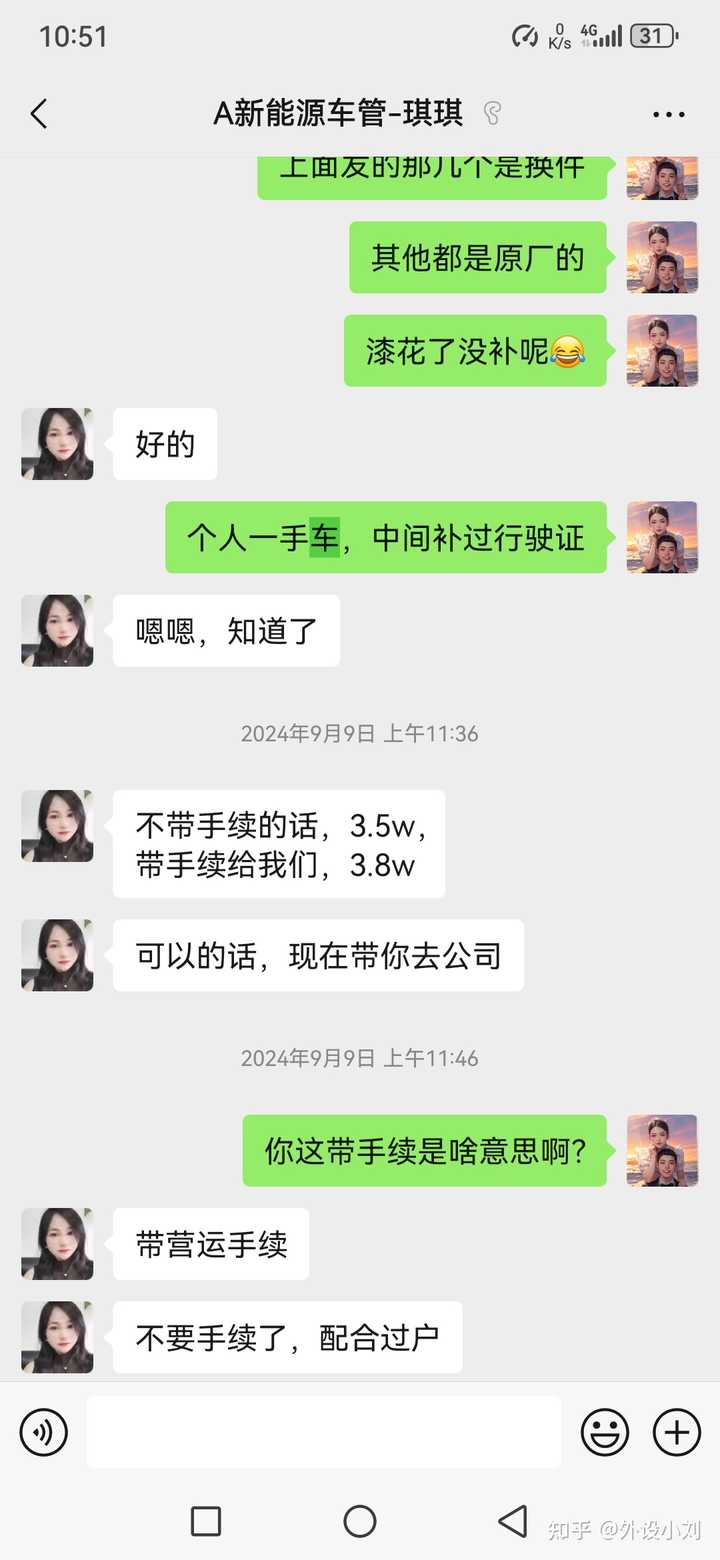Open the chat options three-dot menu
Screen dimensions: 720x1560
[668, 114]
